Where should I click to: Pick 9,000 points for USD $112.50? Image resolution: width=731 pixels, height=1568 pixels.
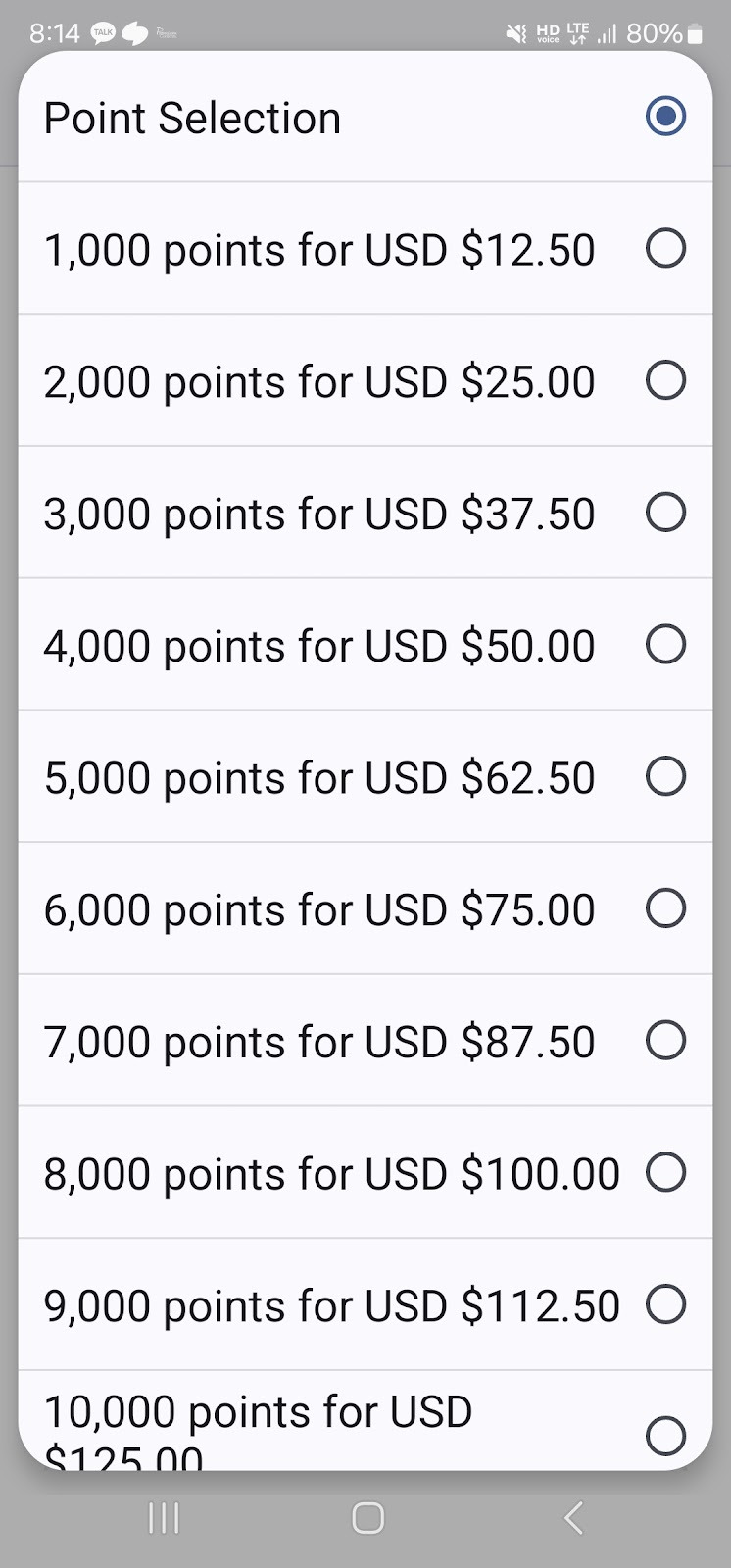665,1304
